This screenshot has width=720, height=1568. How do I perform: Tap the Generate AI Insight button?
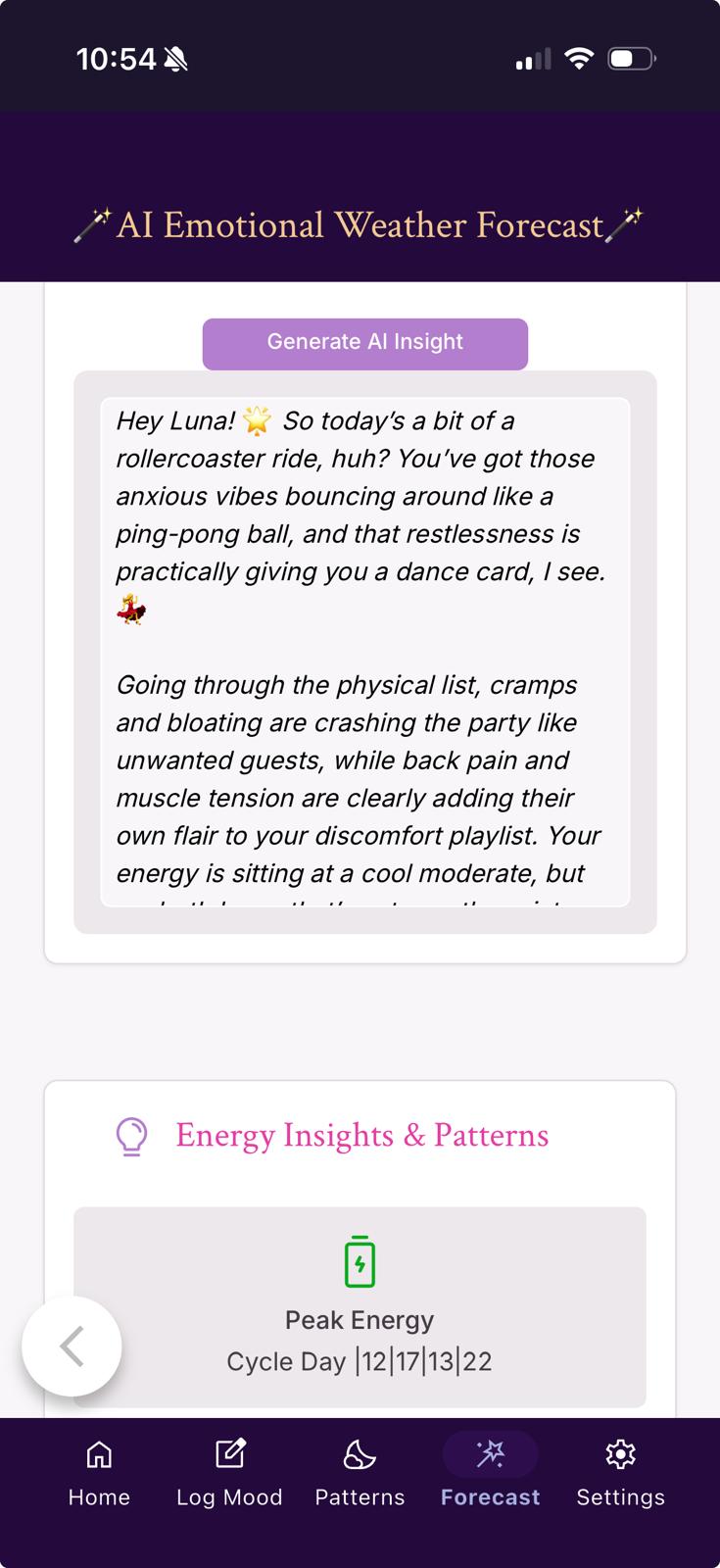coord(364,343)
